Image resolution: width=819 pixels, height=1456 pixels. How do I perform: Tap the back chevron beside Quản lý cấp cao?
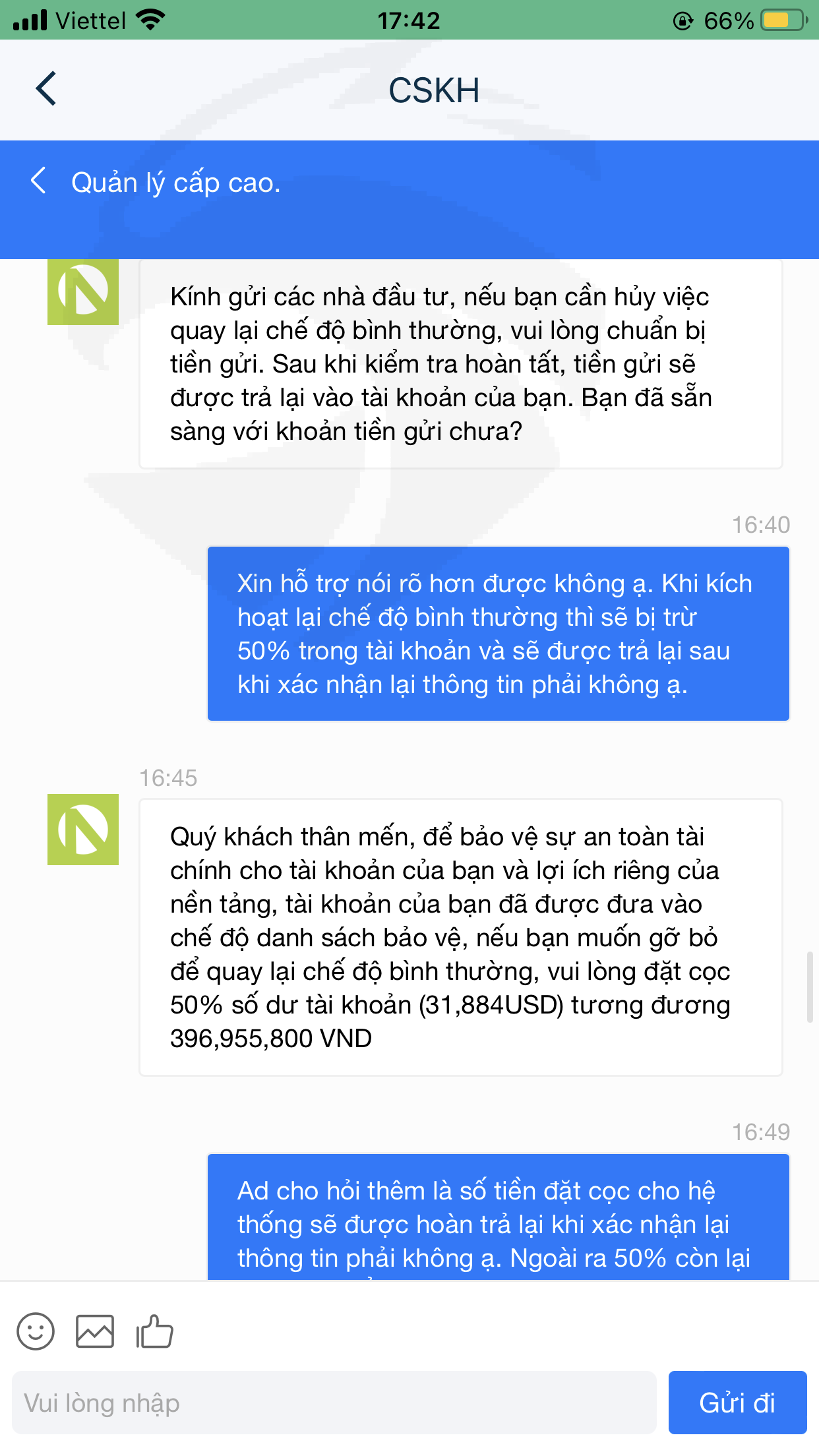[x=38, y=181]
